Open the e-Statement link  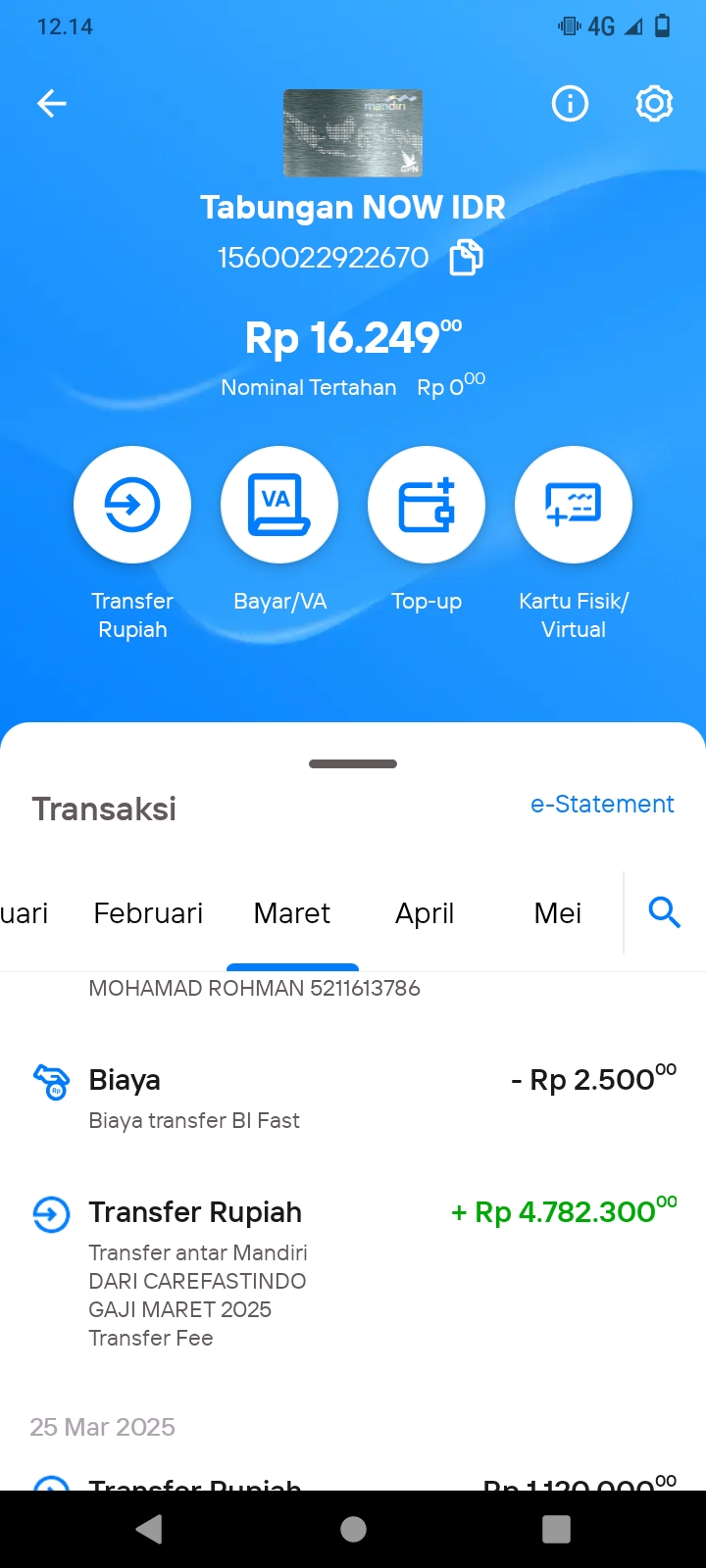pos(602,805)
